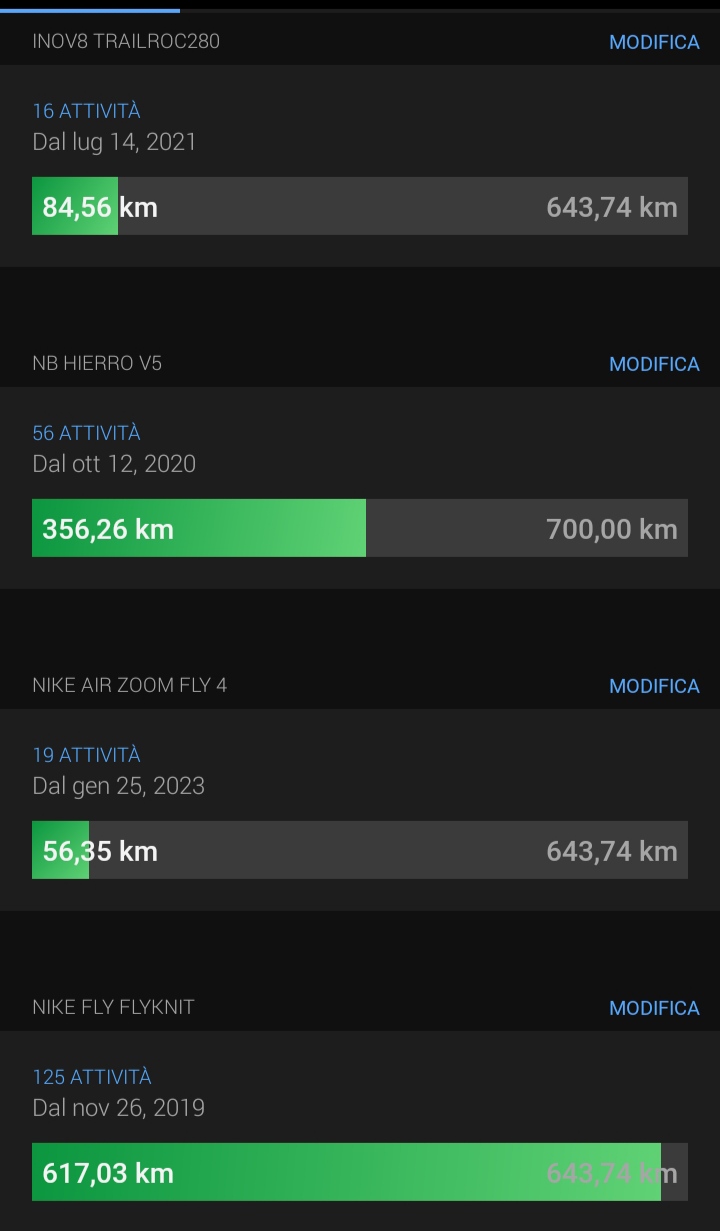Open MODIFICA for NIKE AIR ZOOM FLY 4
Screen dimensions: 720x1231
point(654,686)
